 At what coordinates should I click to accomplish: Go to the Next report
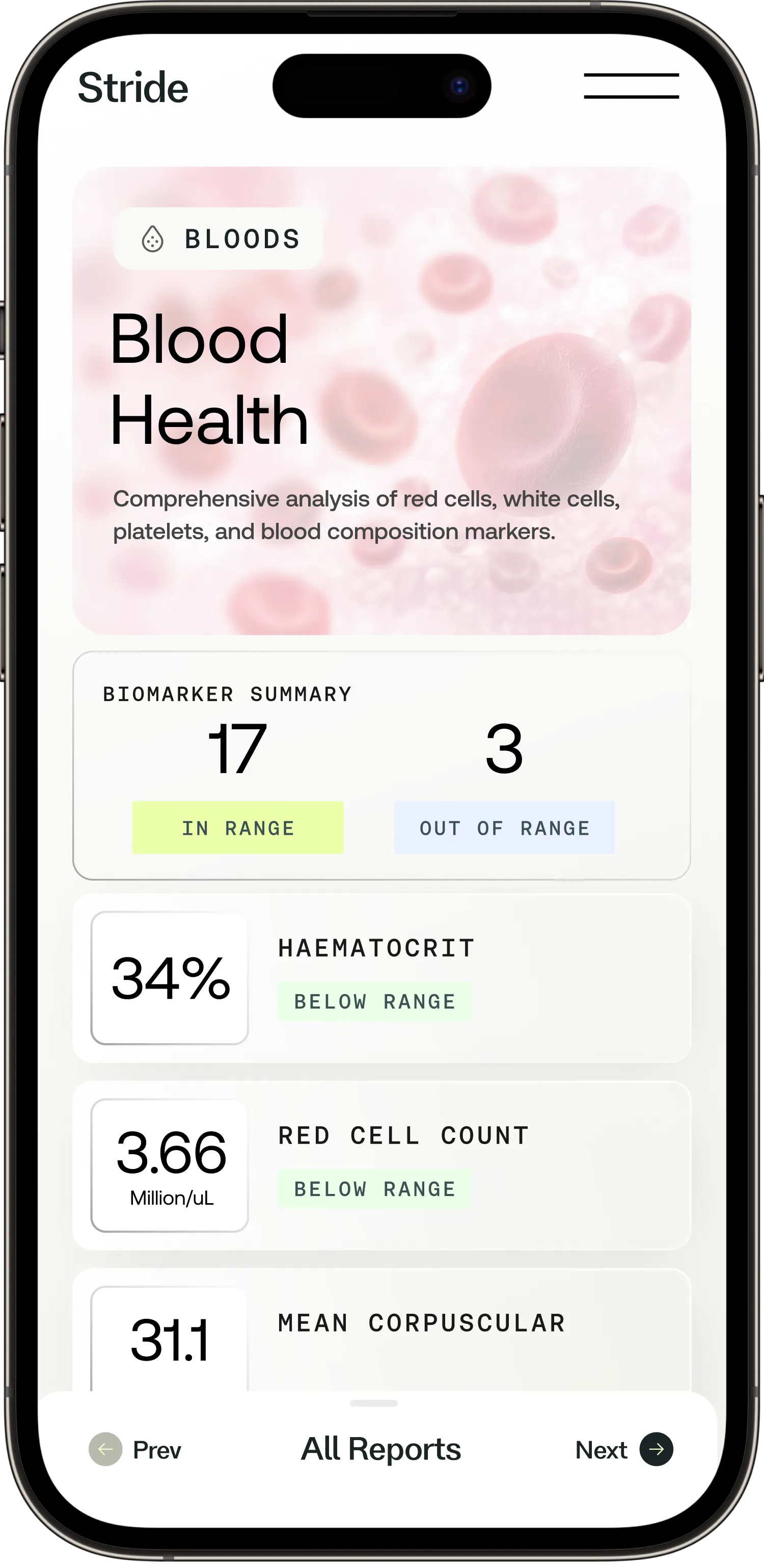624,1449
